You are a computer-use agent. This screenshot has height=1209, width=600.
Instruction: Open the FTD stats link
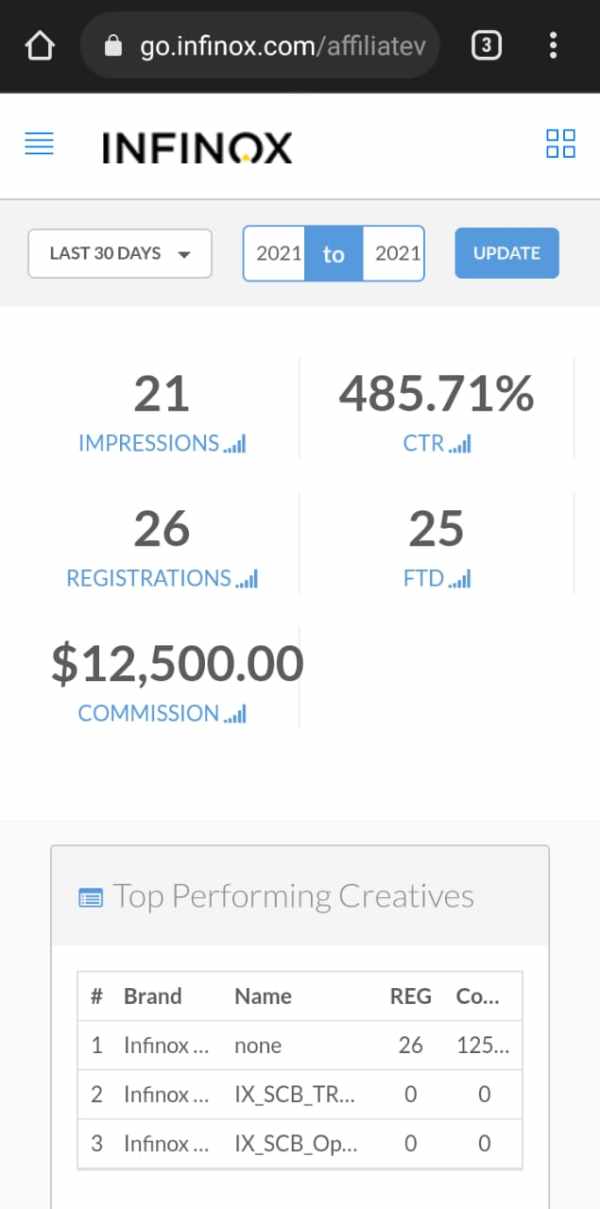pos(437,578)
